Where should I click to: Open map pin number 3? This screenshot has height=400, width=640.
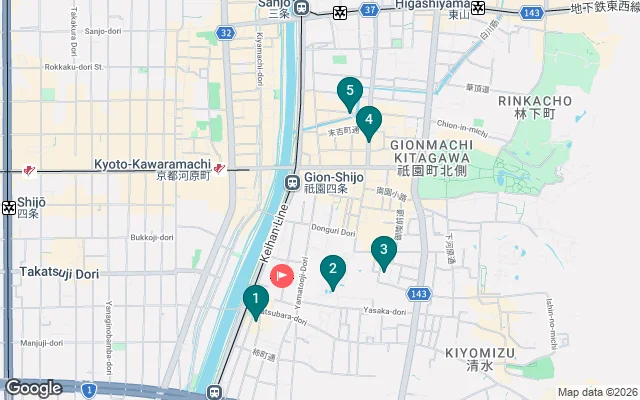(x=383, y=250)
